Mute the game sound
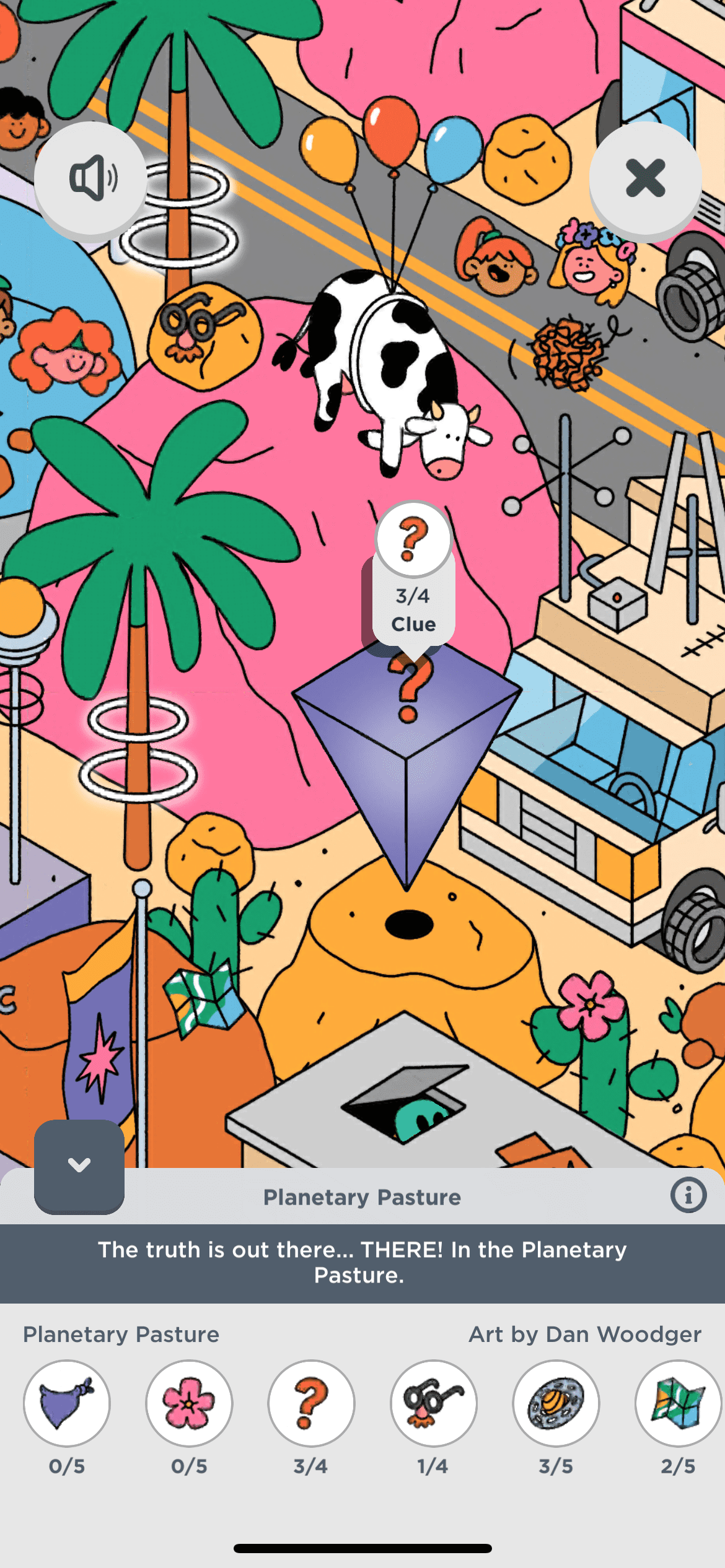This screenshot has height=1568, width=725. click(x=90, y=178)
